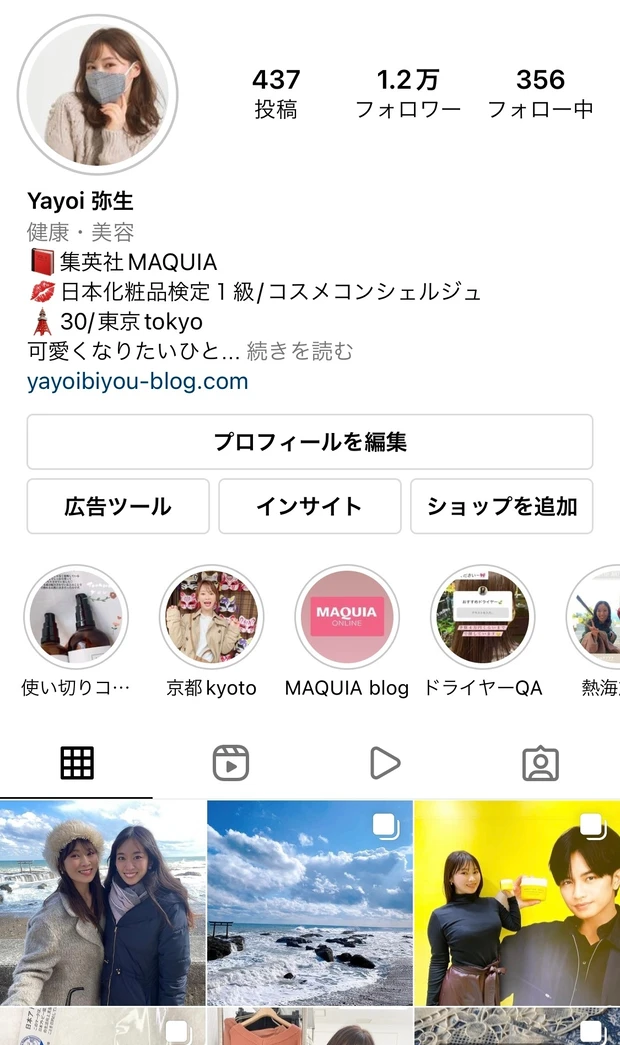Viewport: 620px width, 1045px height.
Task: Open the ocean waves and clouds post
Action: 310,902
